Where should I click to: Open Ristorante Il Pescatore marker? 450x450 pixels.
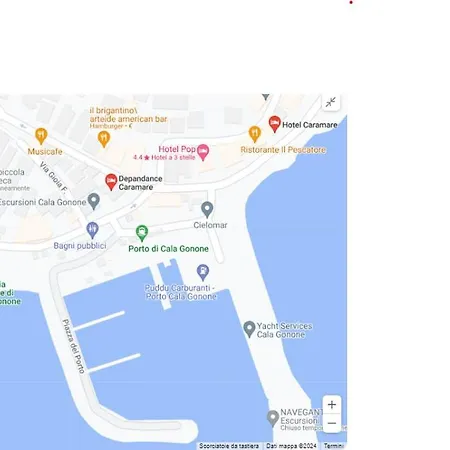pyautogui.click(x=255, y=134)
